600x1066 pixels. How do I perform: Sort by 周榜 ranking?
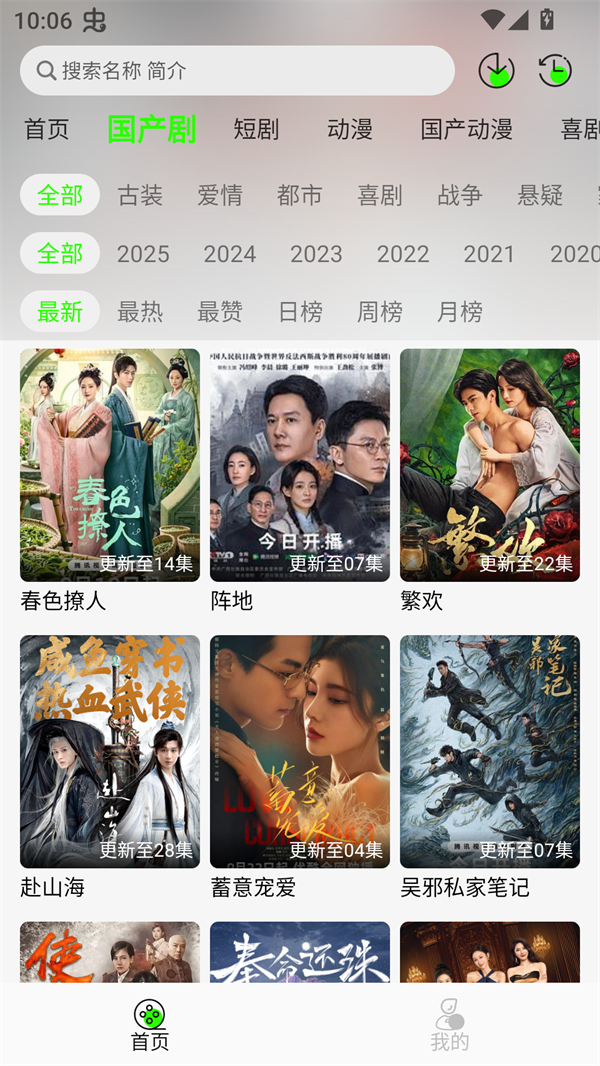click(x=380, y=312)
